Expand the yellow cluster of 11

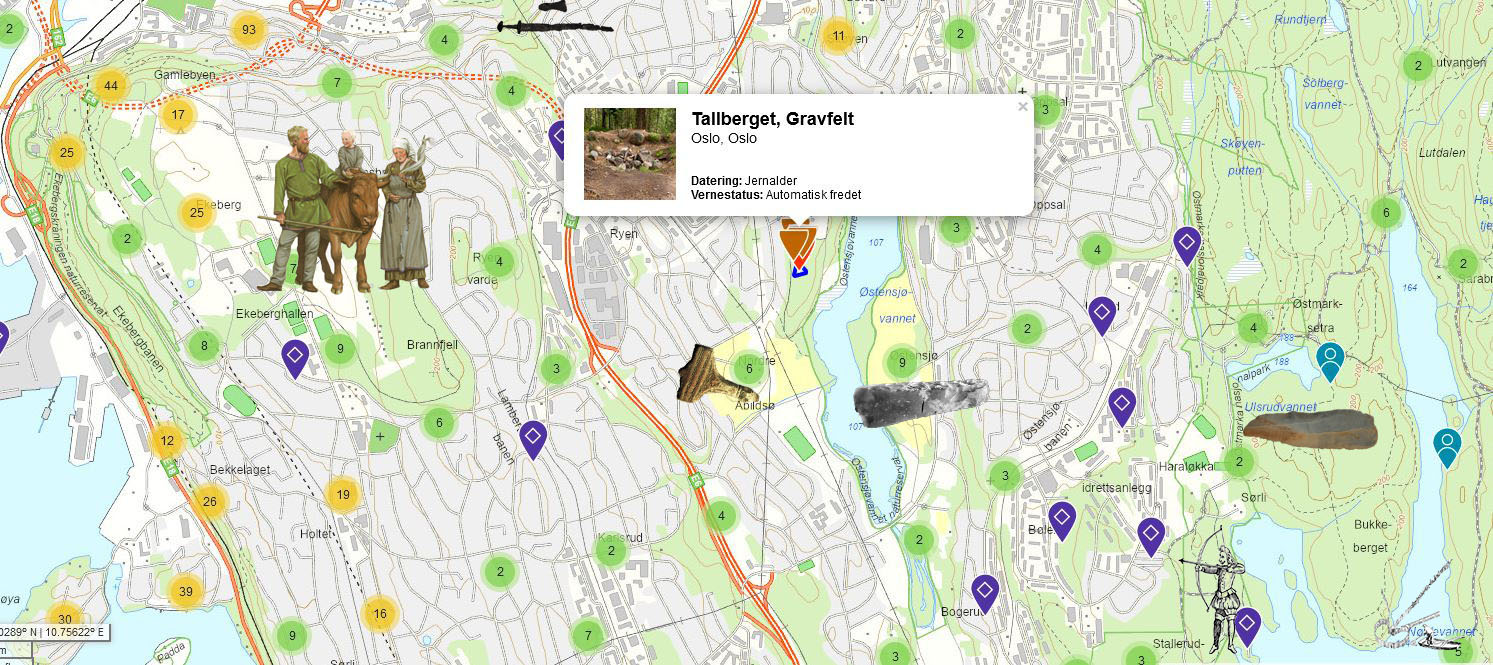(x=838, y=36)
